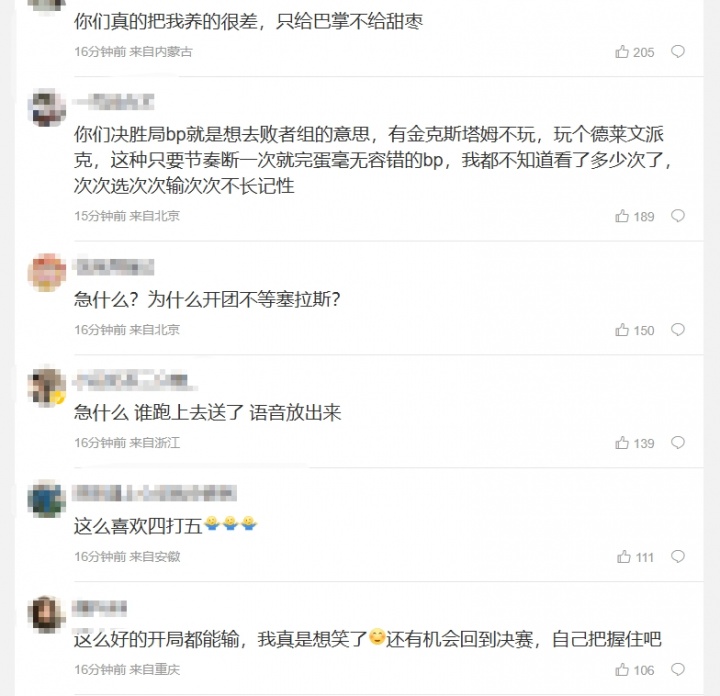The image size is (720, 696).
Task: Reply to the 四打五 comment from 安徽
Action: (x=678, y=557)
